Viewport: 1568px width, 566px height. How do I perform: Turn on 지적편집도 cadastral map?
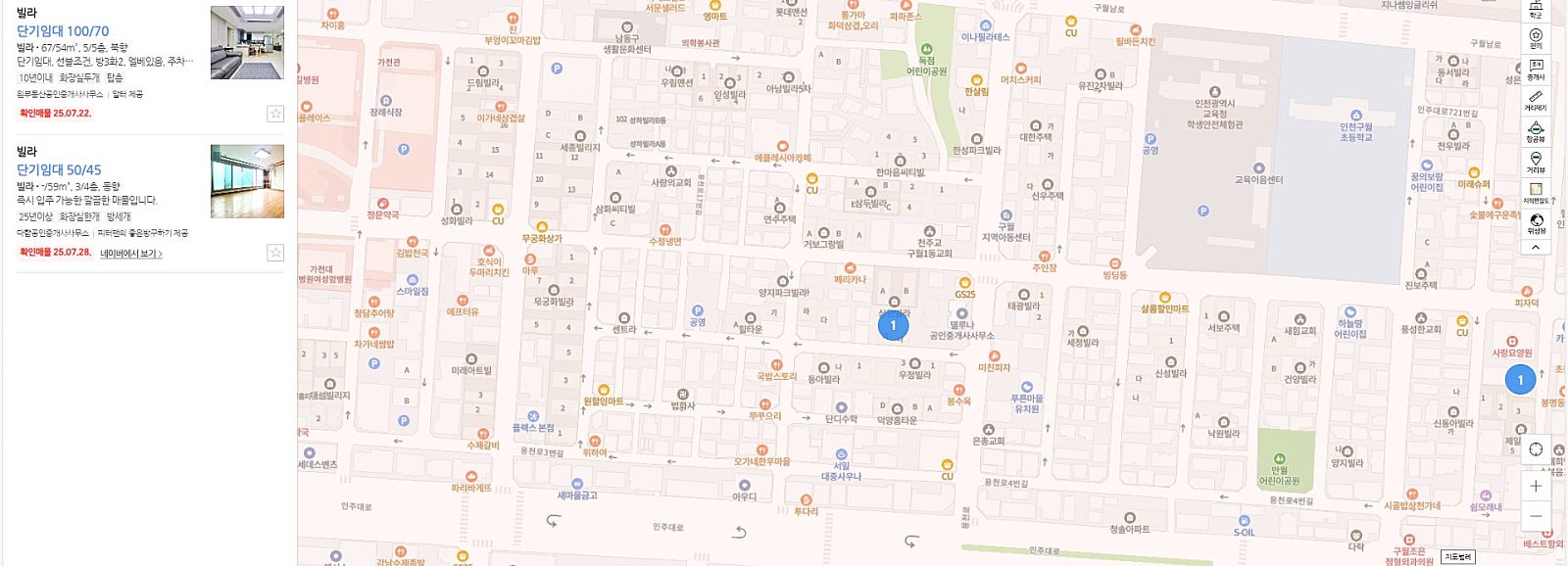point(1536,193)
